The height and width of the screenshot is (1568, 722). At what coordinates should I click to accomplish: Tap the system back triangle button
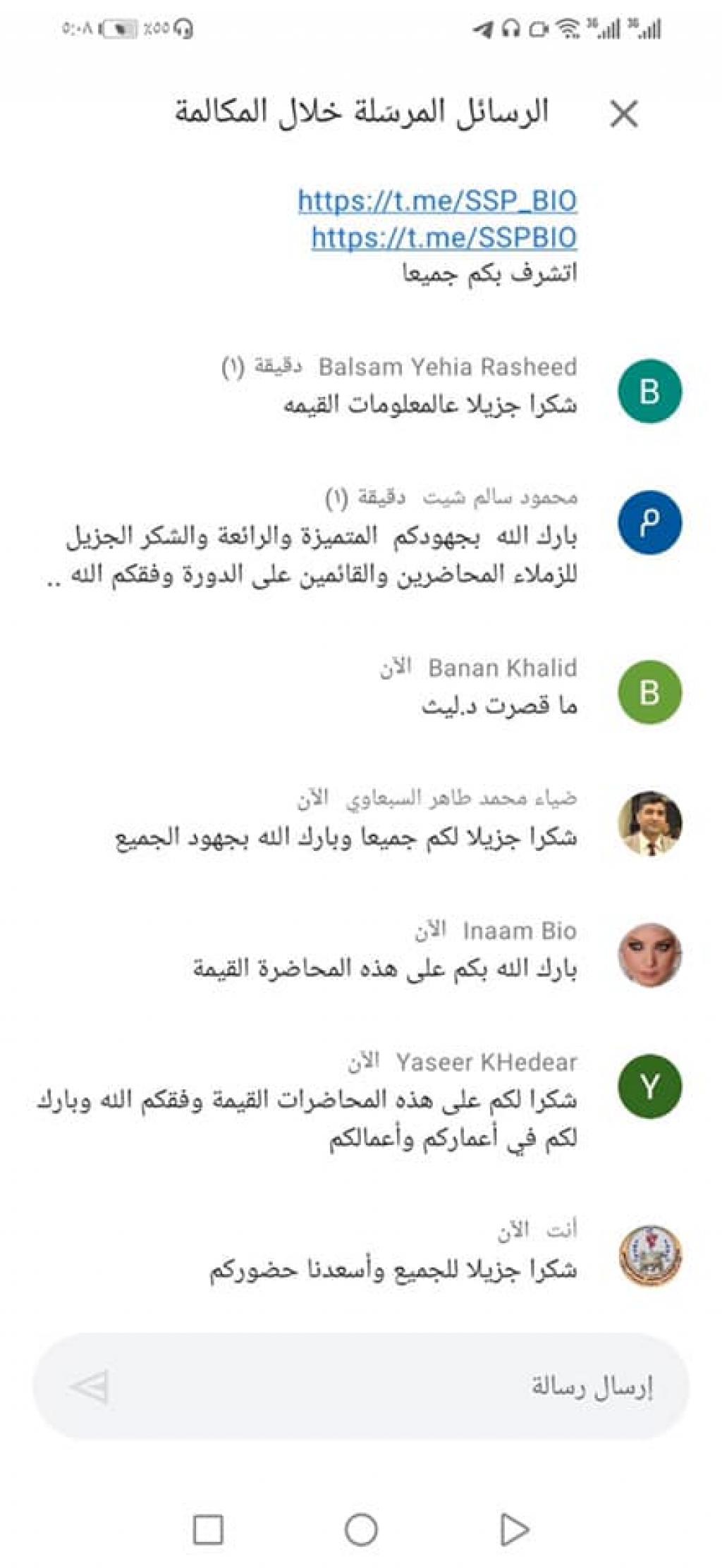coord(514,1529)
